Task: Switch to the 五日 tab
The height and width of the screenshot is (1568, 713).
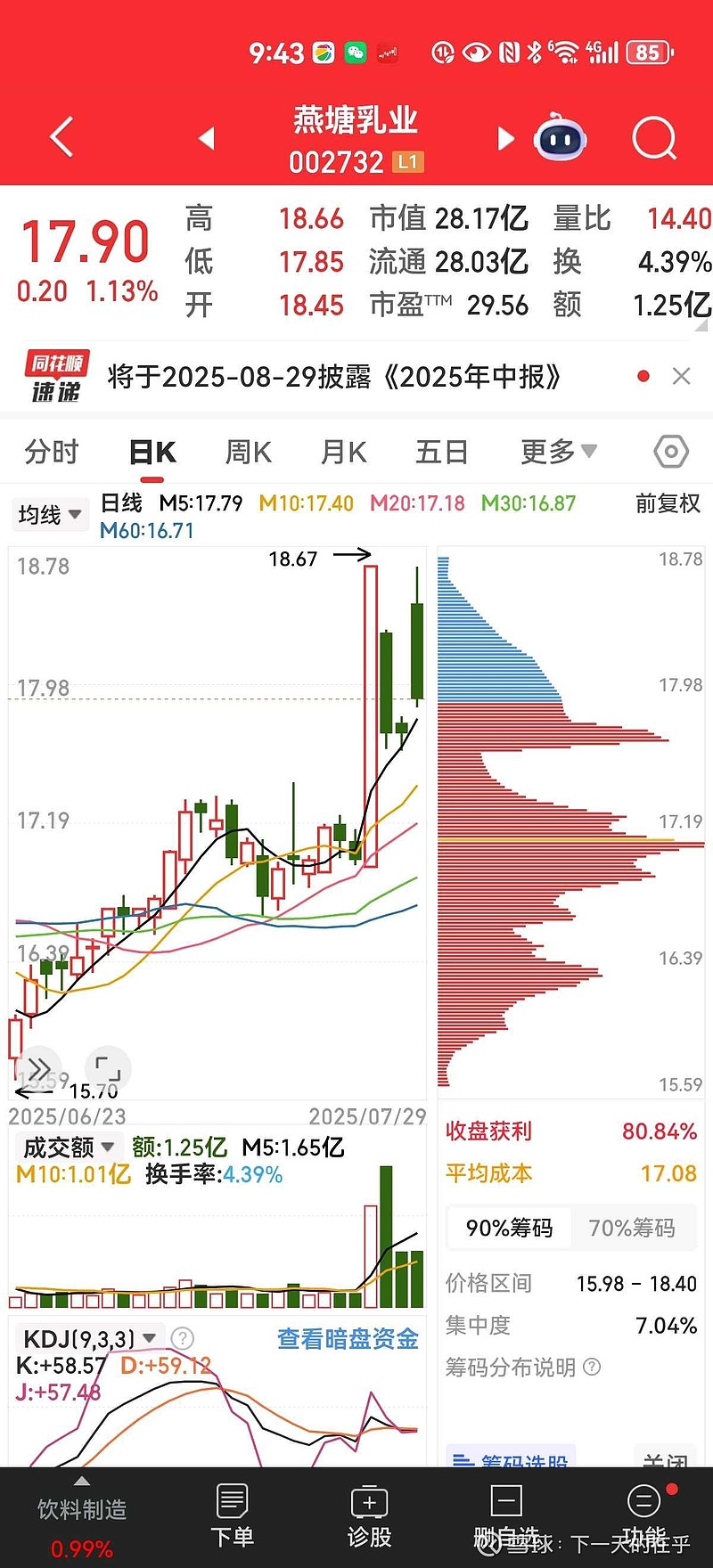Action: pos(442,452)
